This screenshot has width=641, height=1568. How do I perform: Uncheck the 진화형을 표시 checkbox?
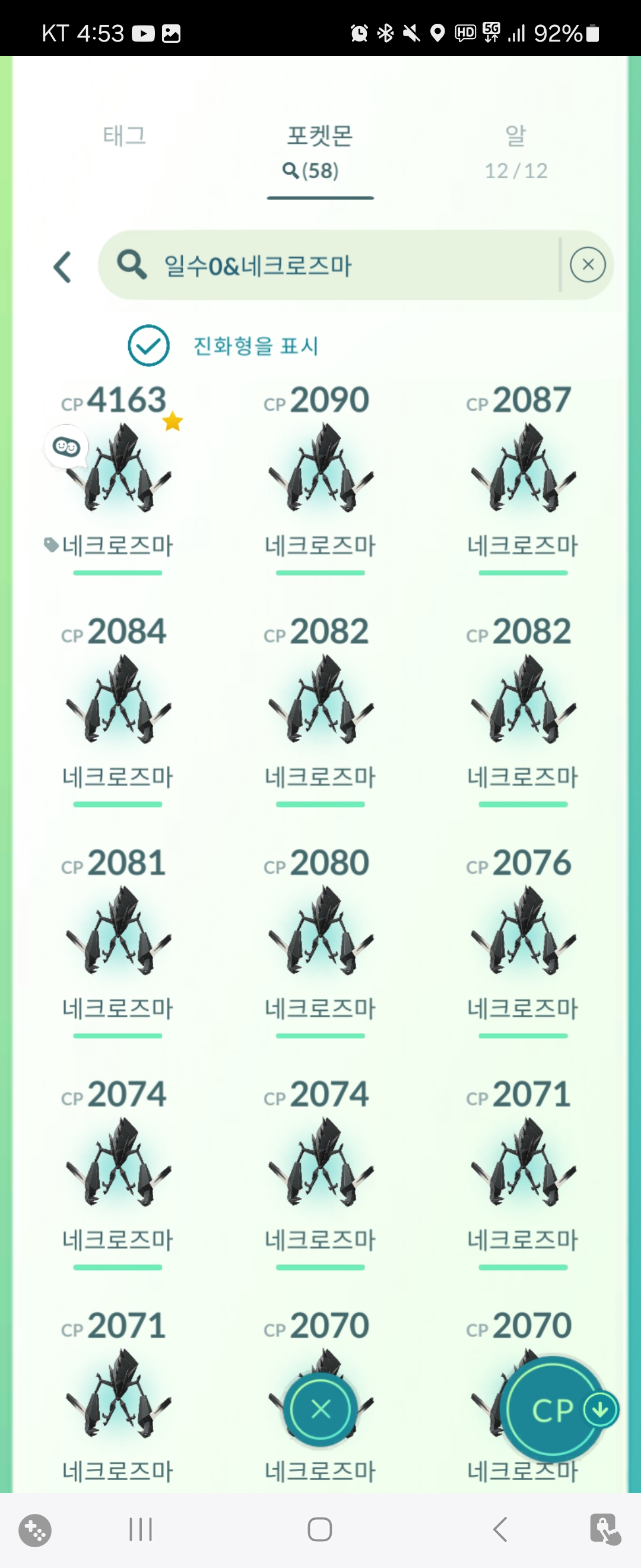point(148,346)
